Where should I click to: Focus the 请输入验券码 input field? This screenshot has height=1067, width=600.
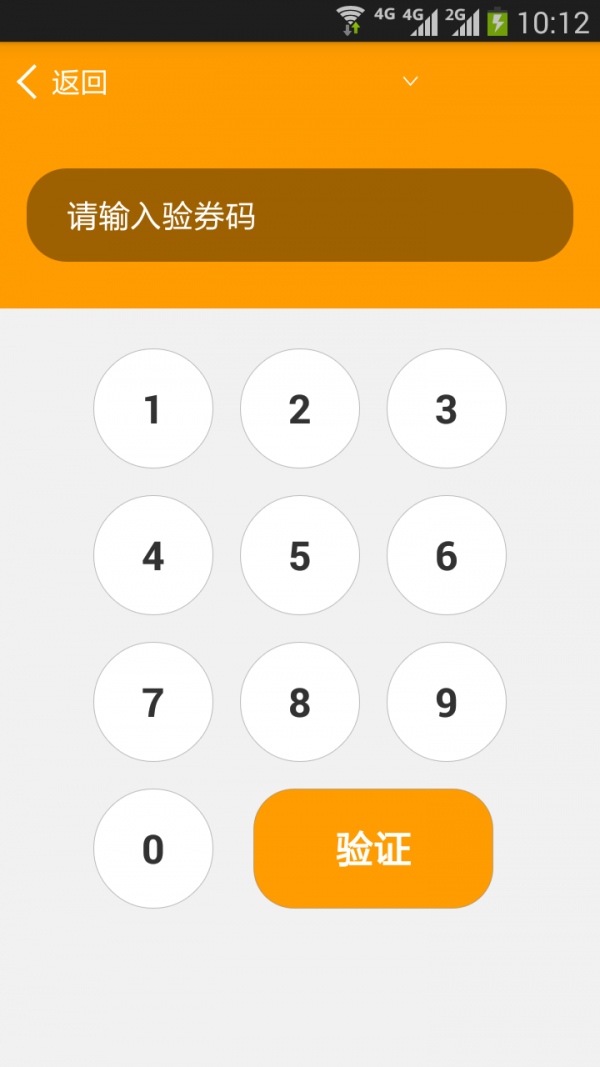(x=300, y=215)
